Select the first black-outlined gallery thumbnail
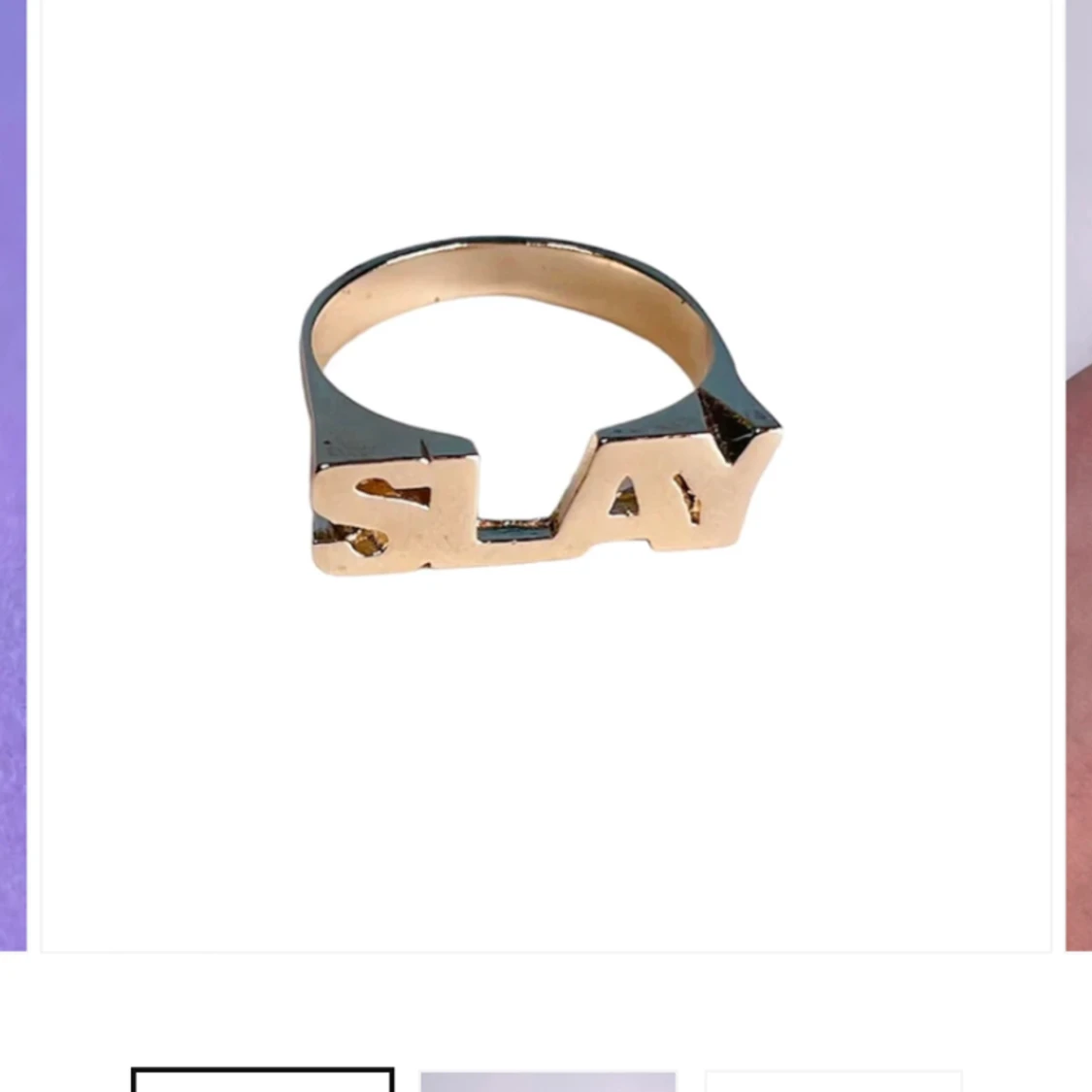This screenshot has height=1092, width=1092. [262, 1080]
